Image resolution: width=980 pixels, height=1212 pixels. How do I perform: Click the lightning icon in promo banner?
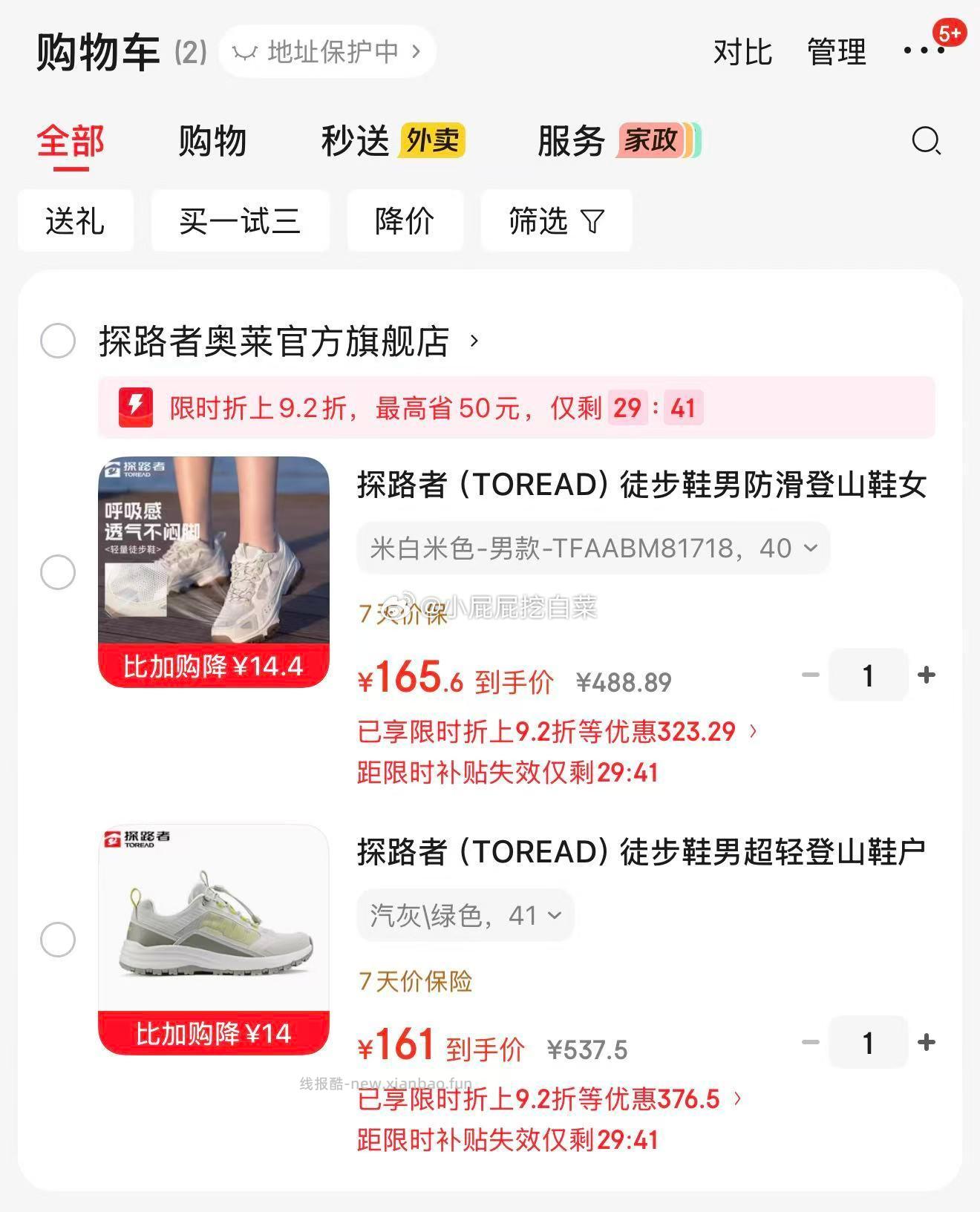(136, 407)
